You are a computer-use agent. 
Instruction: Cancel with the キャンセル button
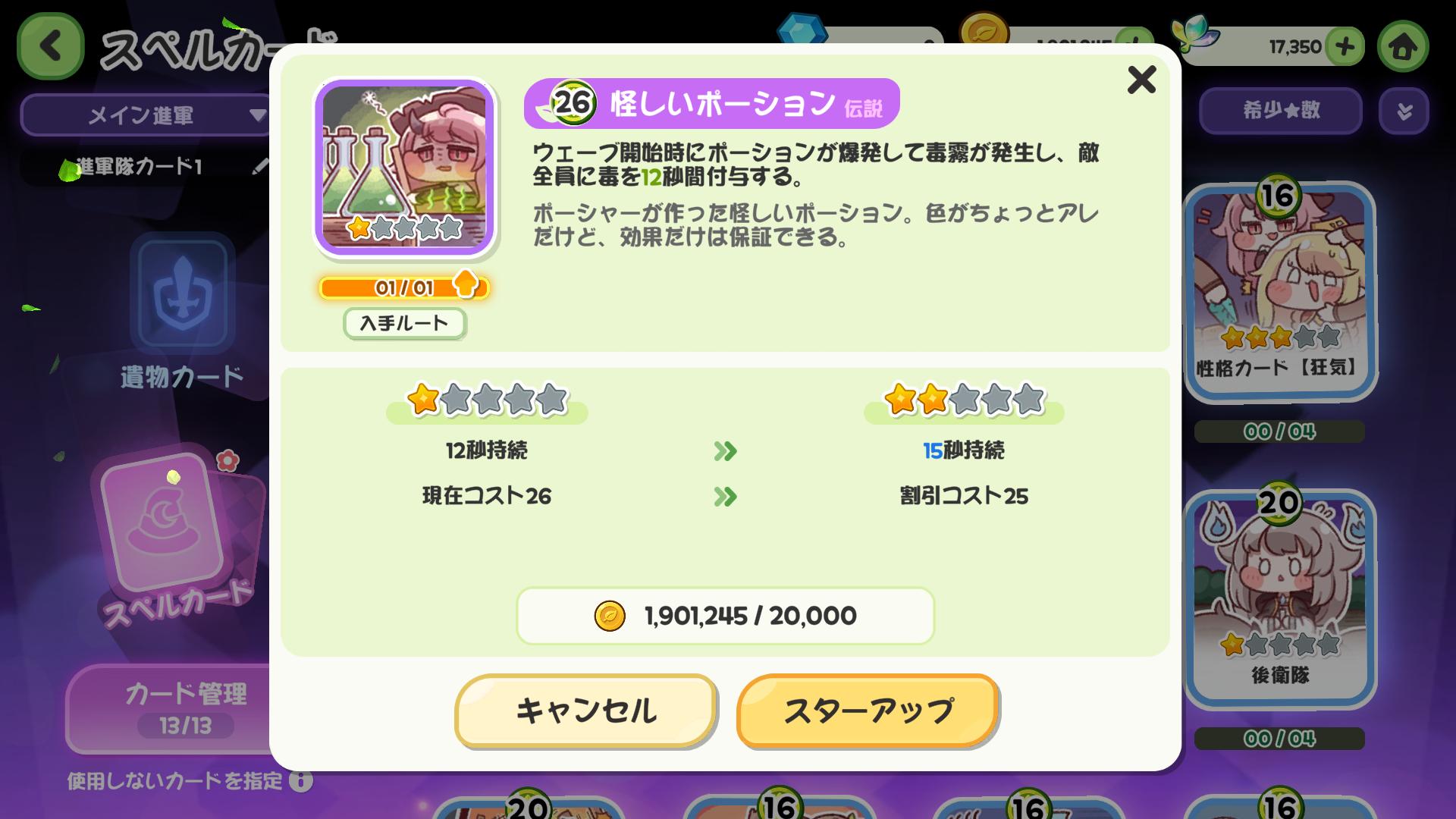(x=585, y=711)
